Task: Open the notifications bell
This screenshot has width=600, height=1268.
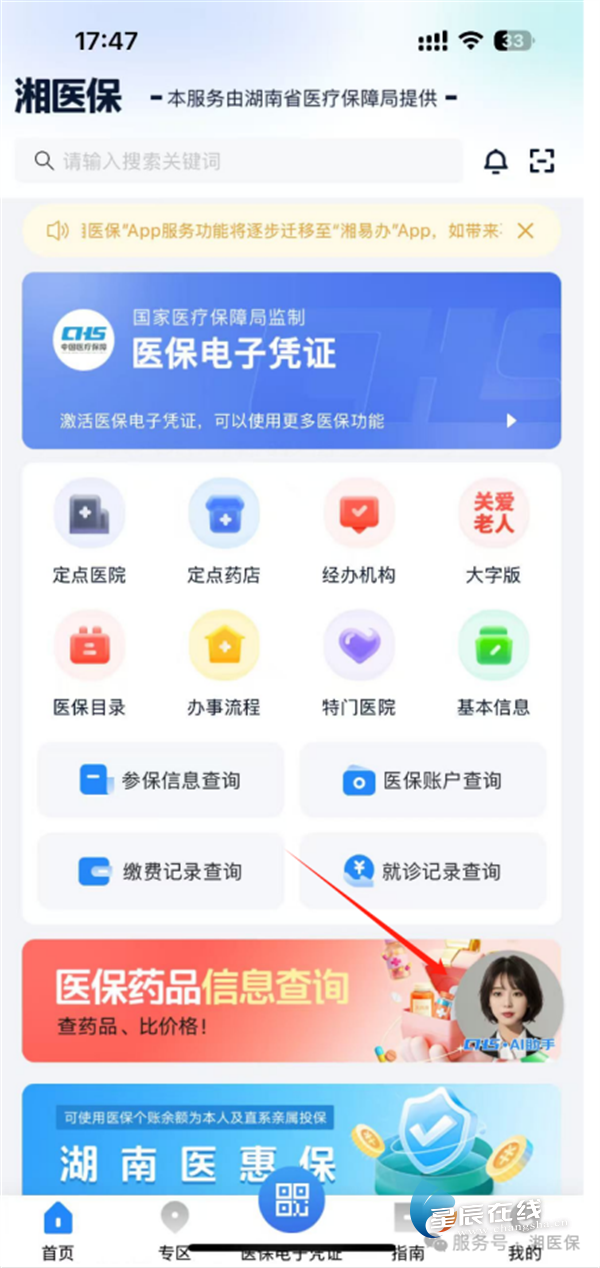Action: (x=496, y=161)
